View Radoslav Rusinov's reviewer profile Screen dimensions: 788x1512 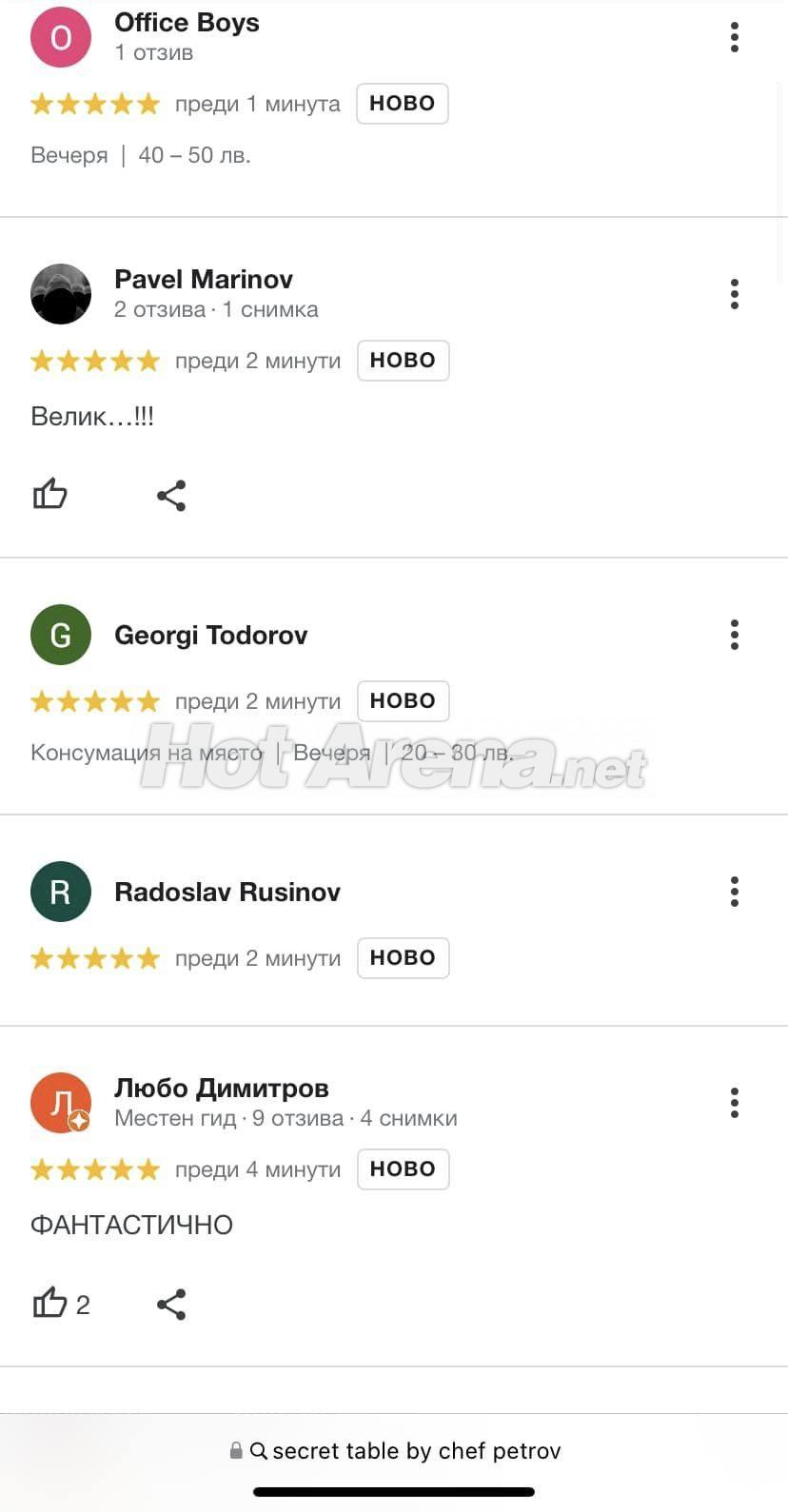[227, 892]
